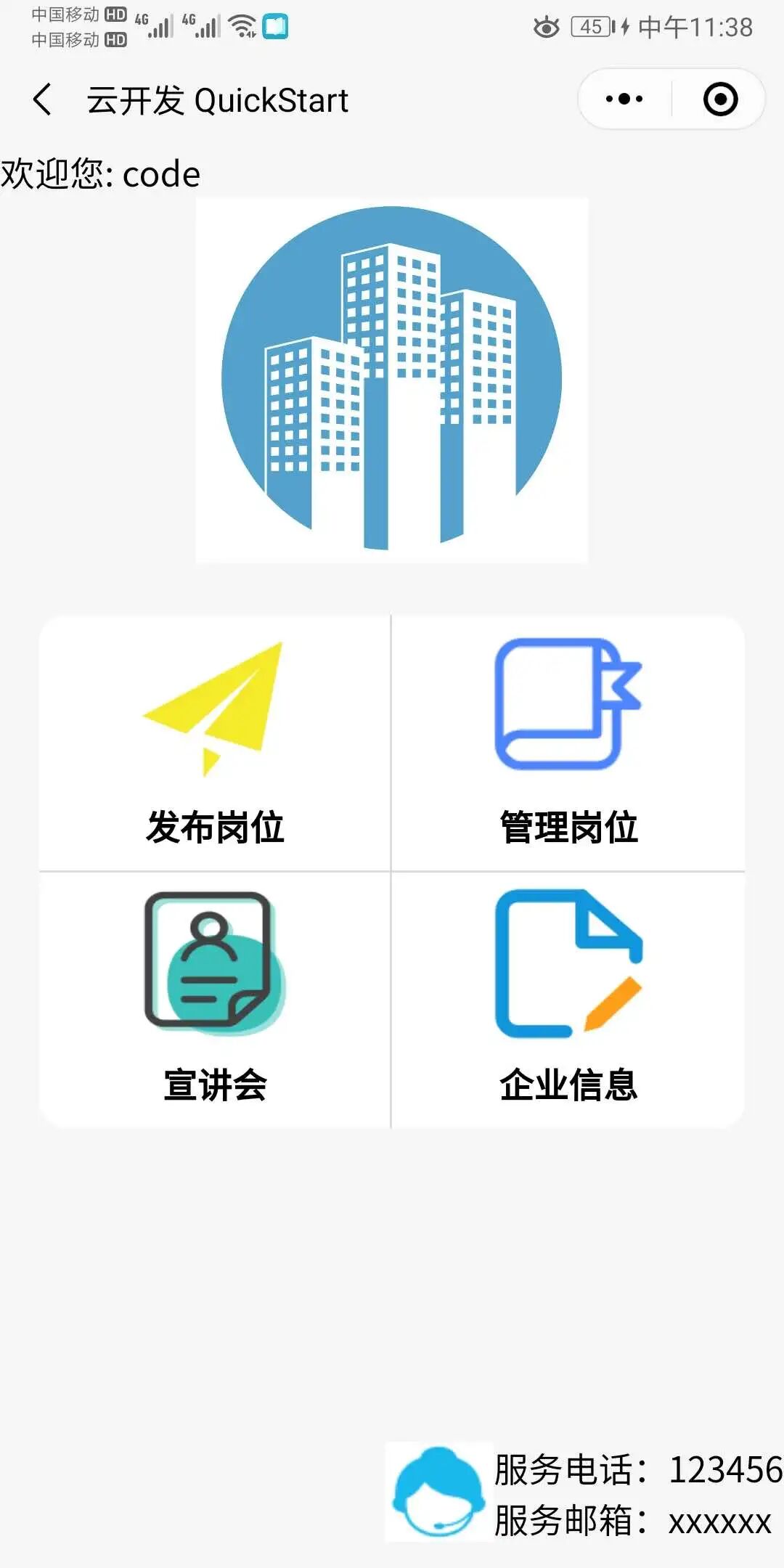Viewport: 784px width, 1568px height.
Task: Go back from 云开发 QuickStart
Action: (42, 99)
